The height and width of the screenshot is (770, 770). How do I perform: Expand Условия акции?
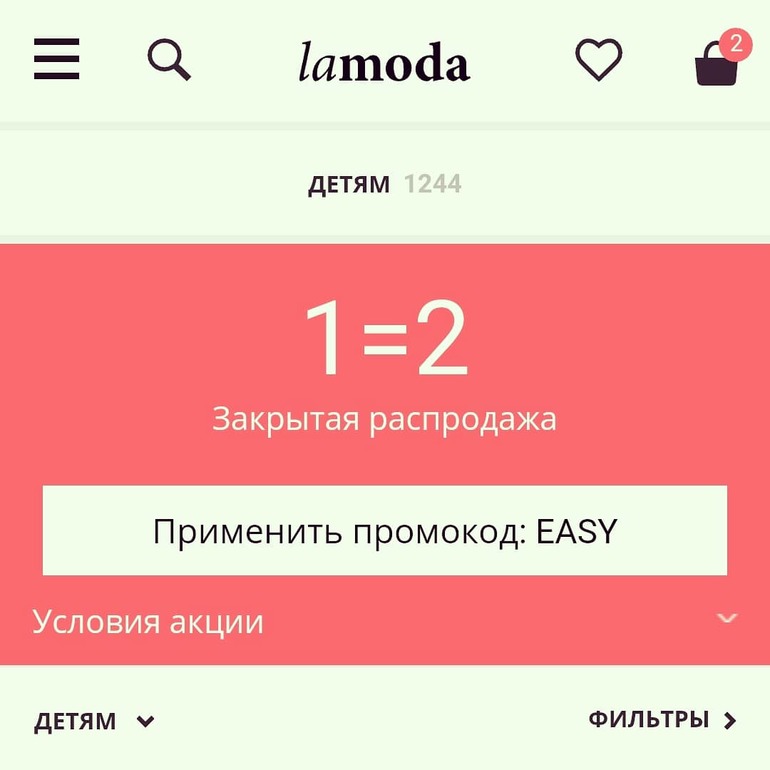[x=384, y=622]
